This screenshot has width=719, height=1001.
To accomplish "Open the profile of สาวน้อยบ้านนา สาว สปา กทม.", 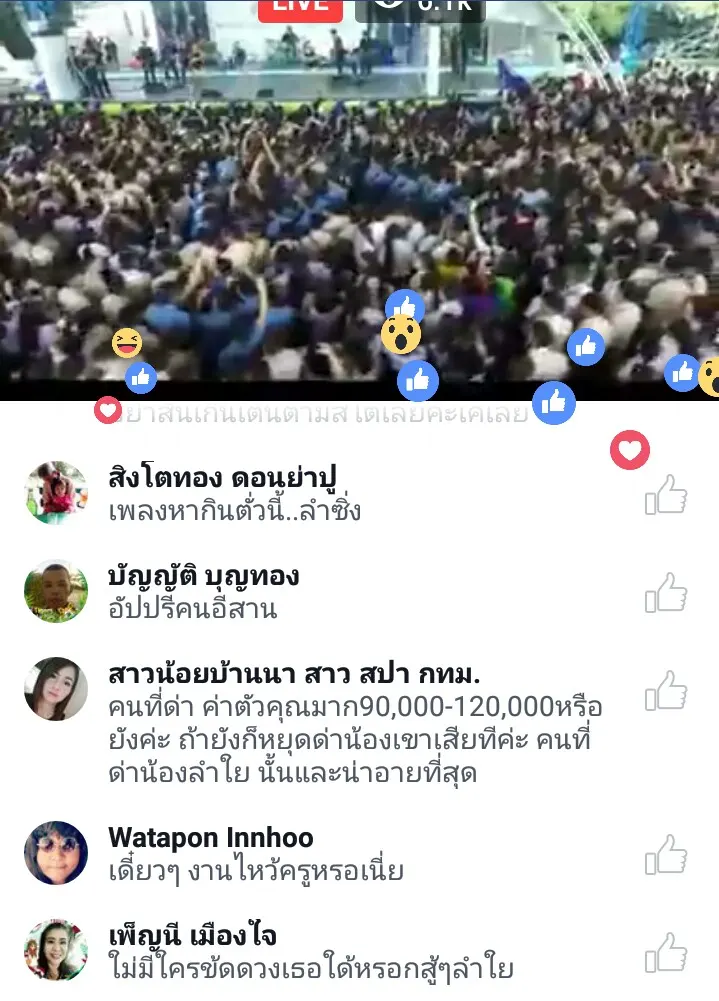I will click(x=56, y=689).
